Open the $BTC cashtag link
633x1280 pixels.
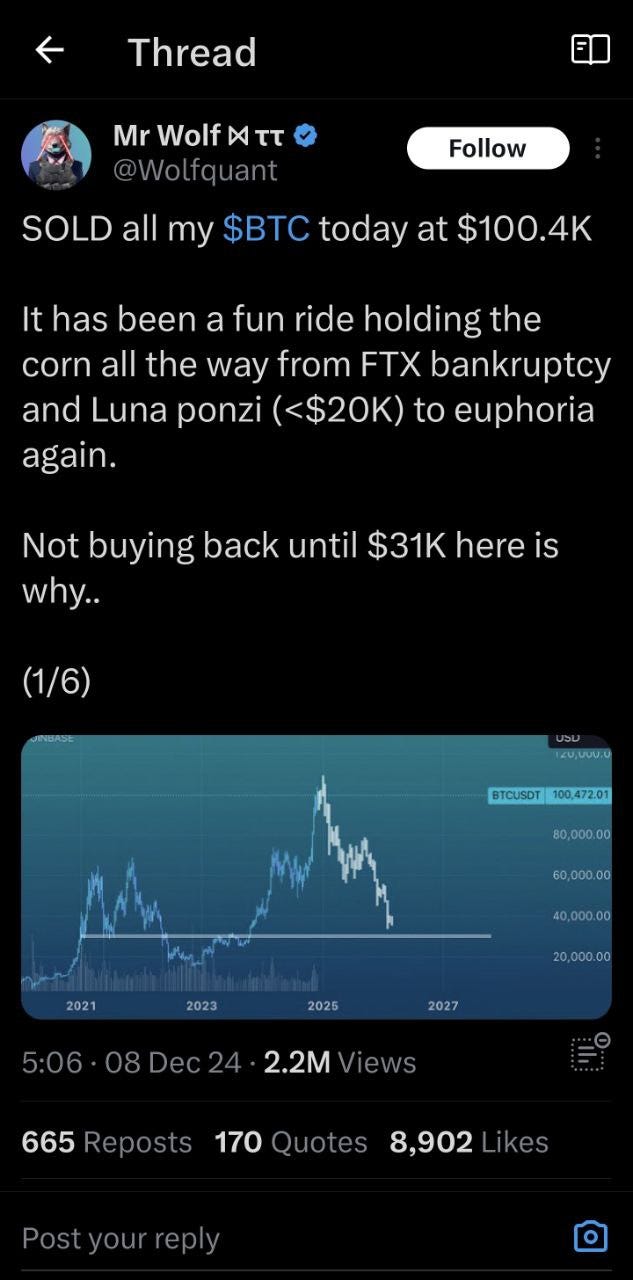coord(267,229)
